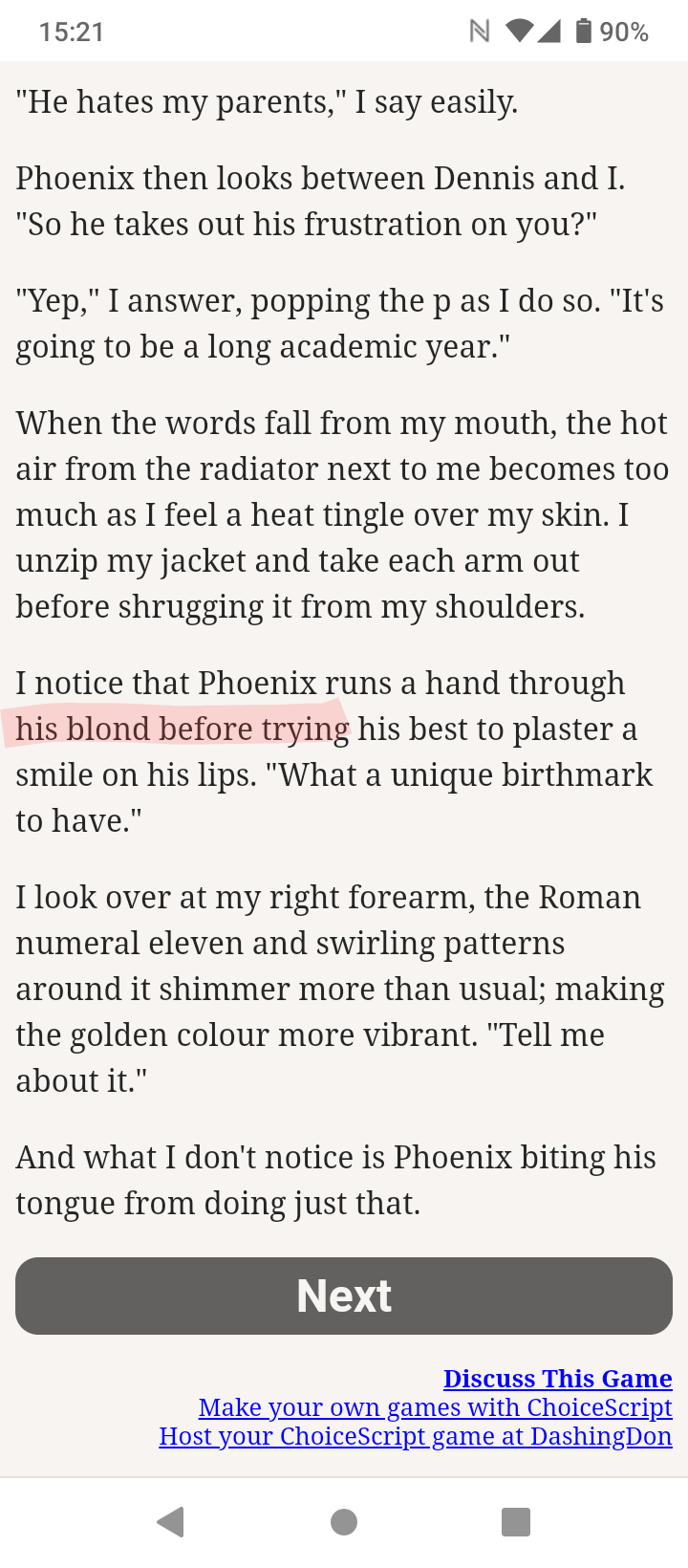Open the Discuss This Game link
Viewport: 688px width, 1568px height.
(558, 1379)
